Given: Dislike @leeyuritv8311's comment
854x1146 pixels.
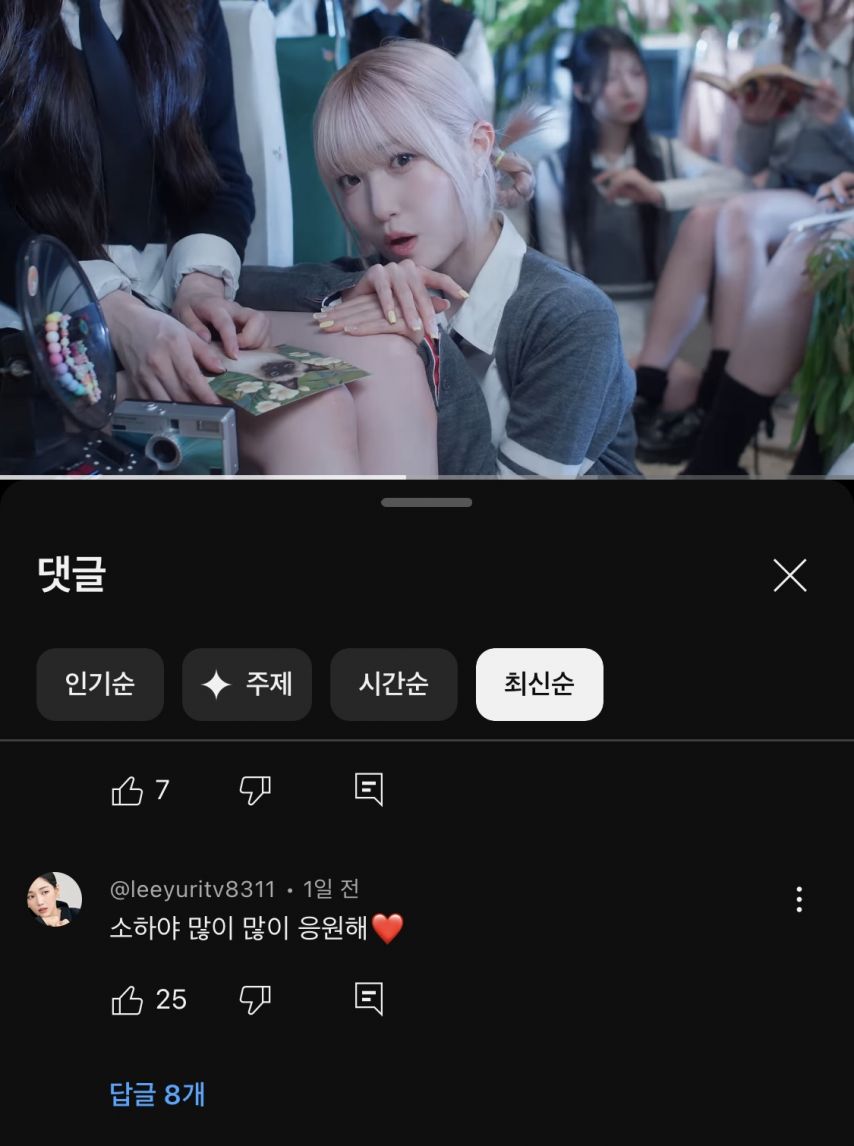Looking at the screenshot, I should (x=255, y=1000).
